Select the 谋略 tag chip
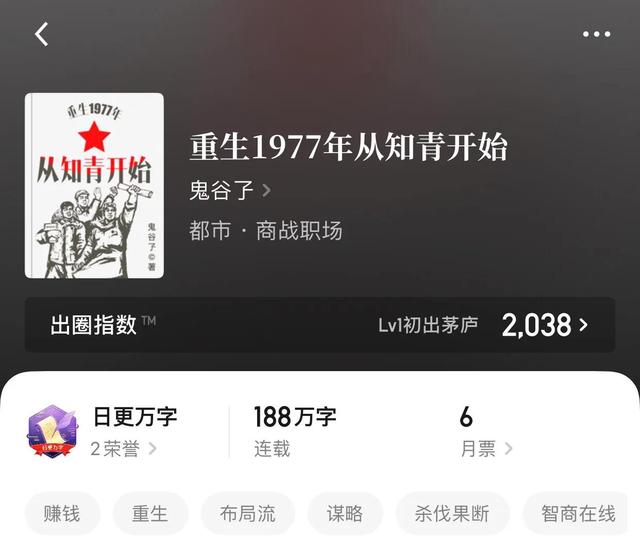Image resolution: width=640 pixels, height=551 pixels. coord(345,513)
